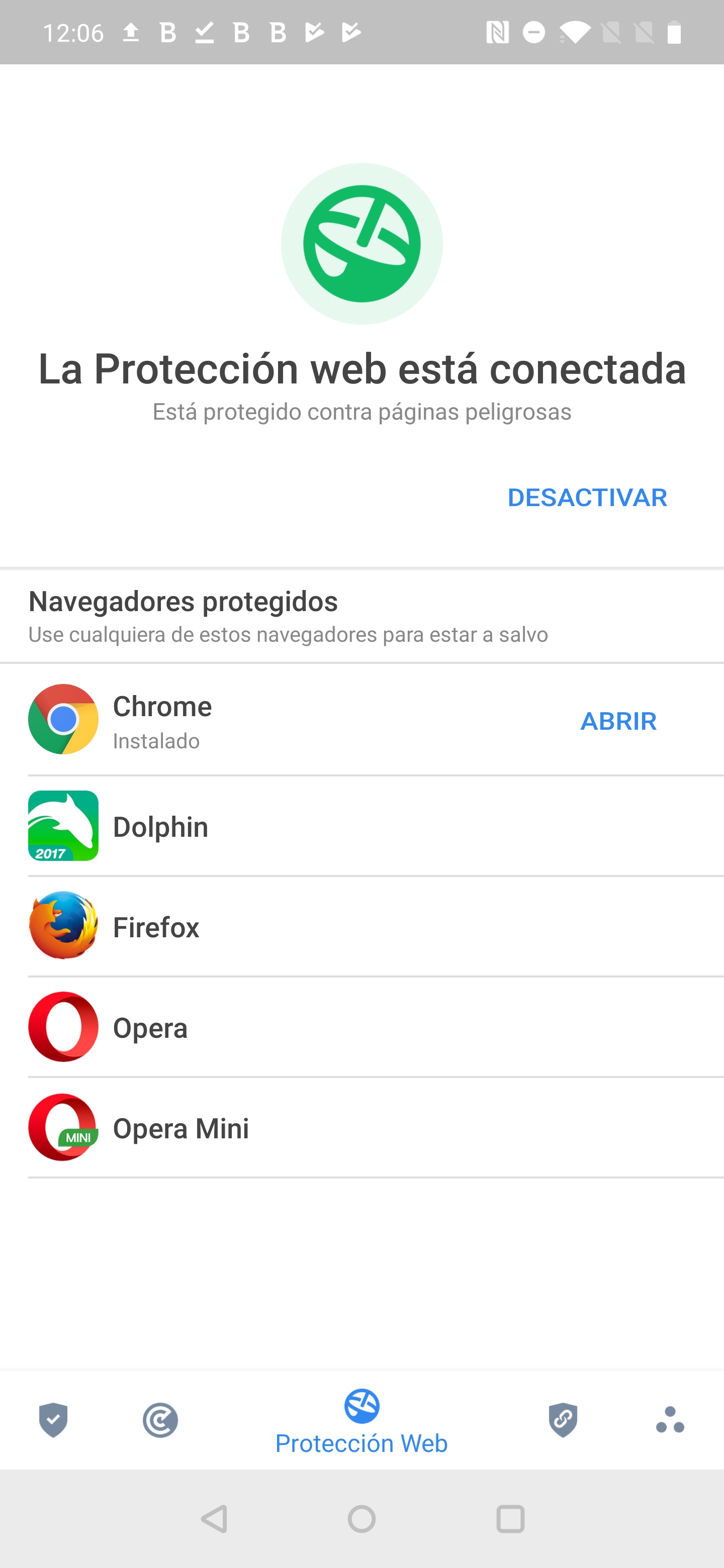The image size is (724, 1568).
Task: Select the Firefox browser row
Action: pos(361,926)
